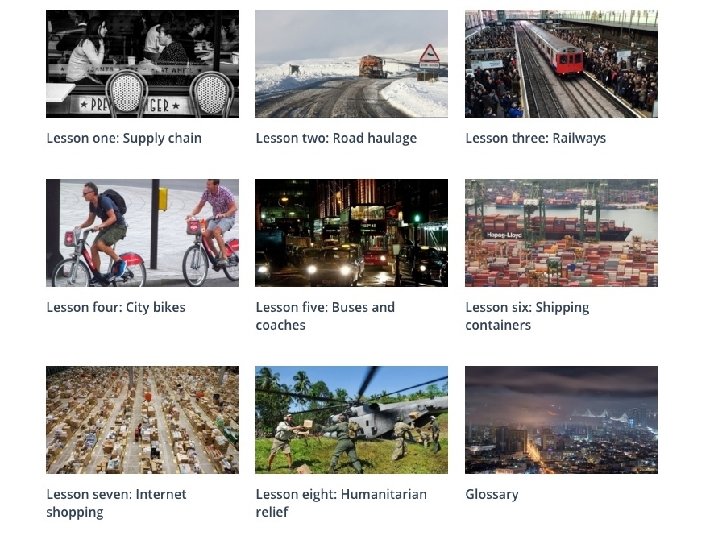The image size is (720, 540).
Task: Open Lesson four: City bikes
Action: point(142,233)
